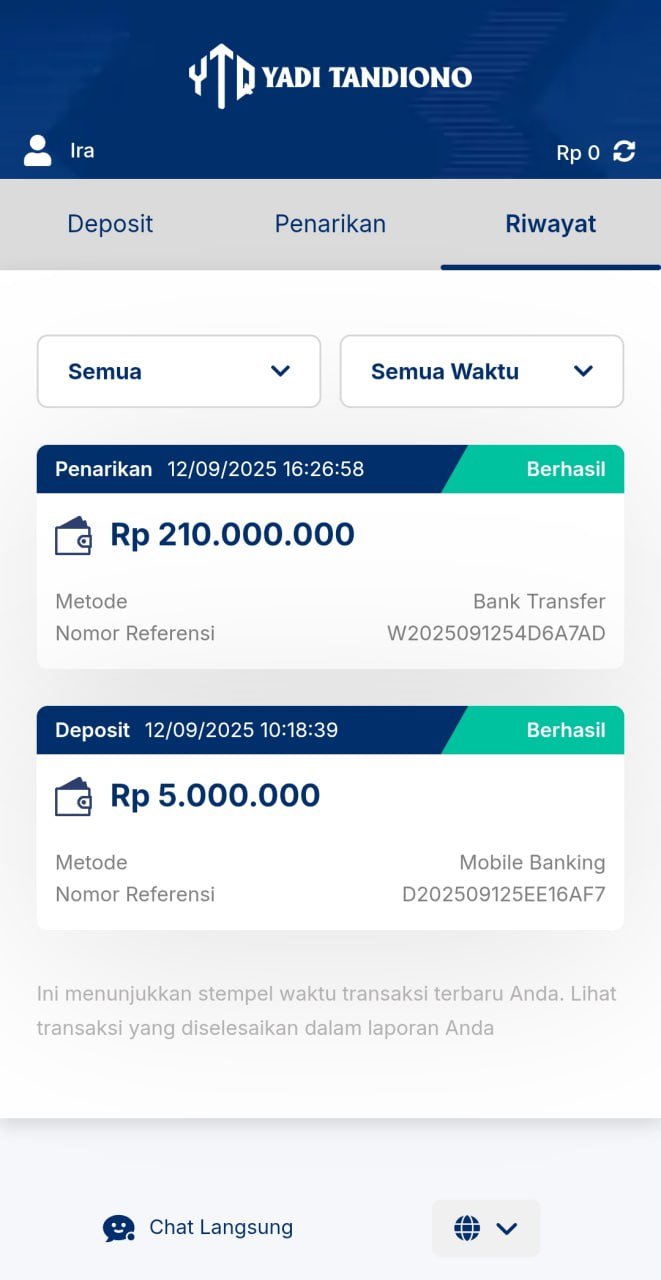Switch to the Deposit tab
This screenshot has height=1280, width=661.
110,224
